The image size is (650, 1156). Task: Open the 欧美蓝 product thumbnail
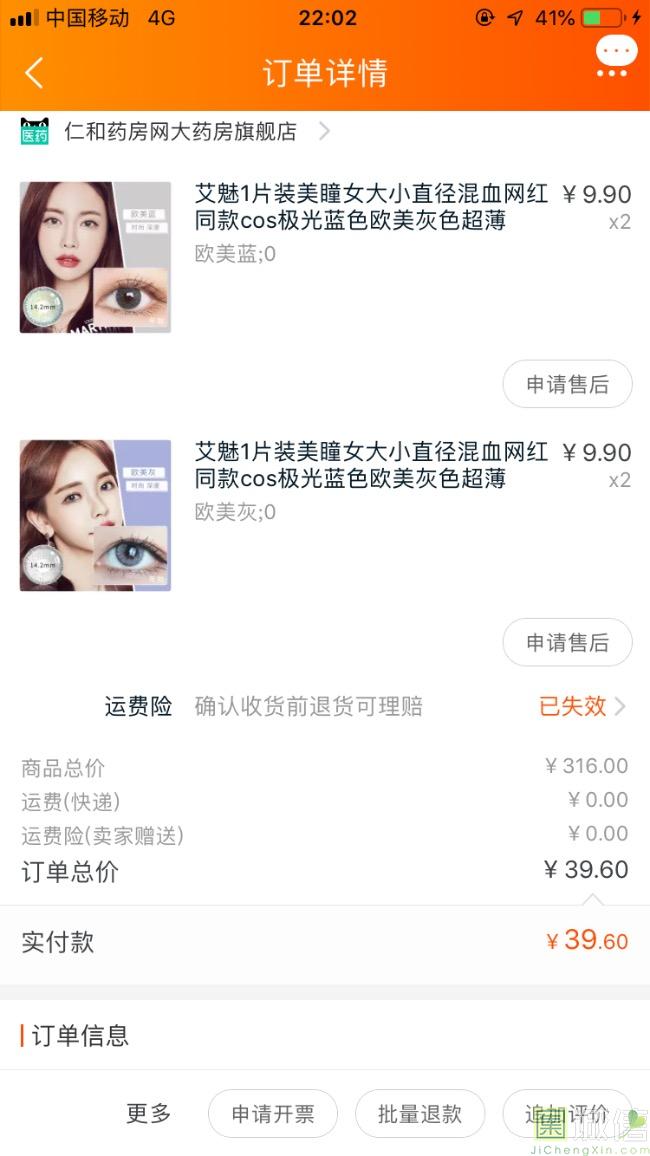(x=95, y=257)
